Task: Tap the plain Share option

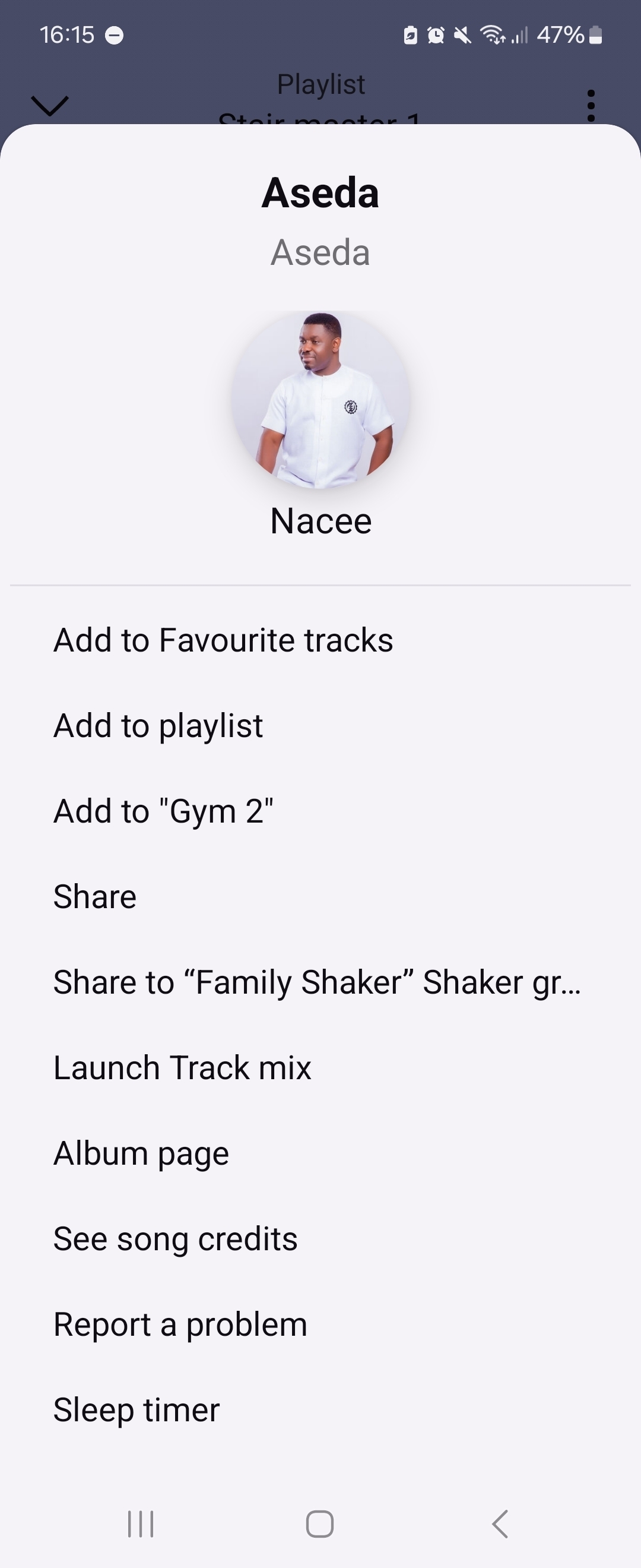Action: [x=95, y=897]
